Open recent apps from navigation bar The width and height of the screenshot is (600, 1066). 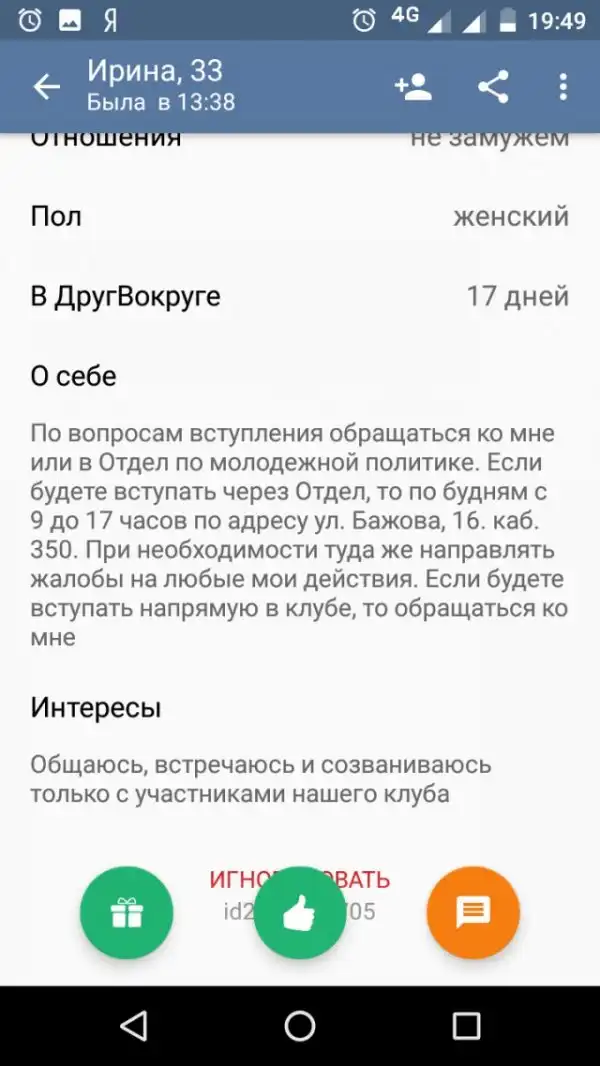pyautogui.click(x=466, y=1024)
